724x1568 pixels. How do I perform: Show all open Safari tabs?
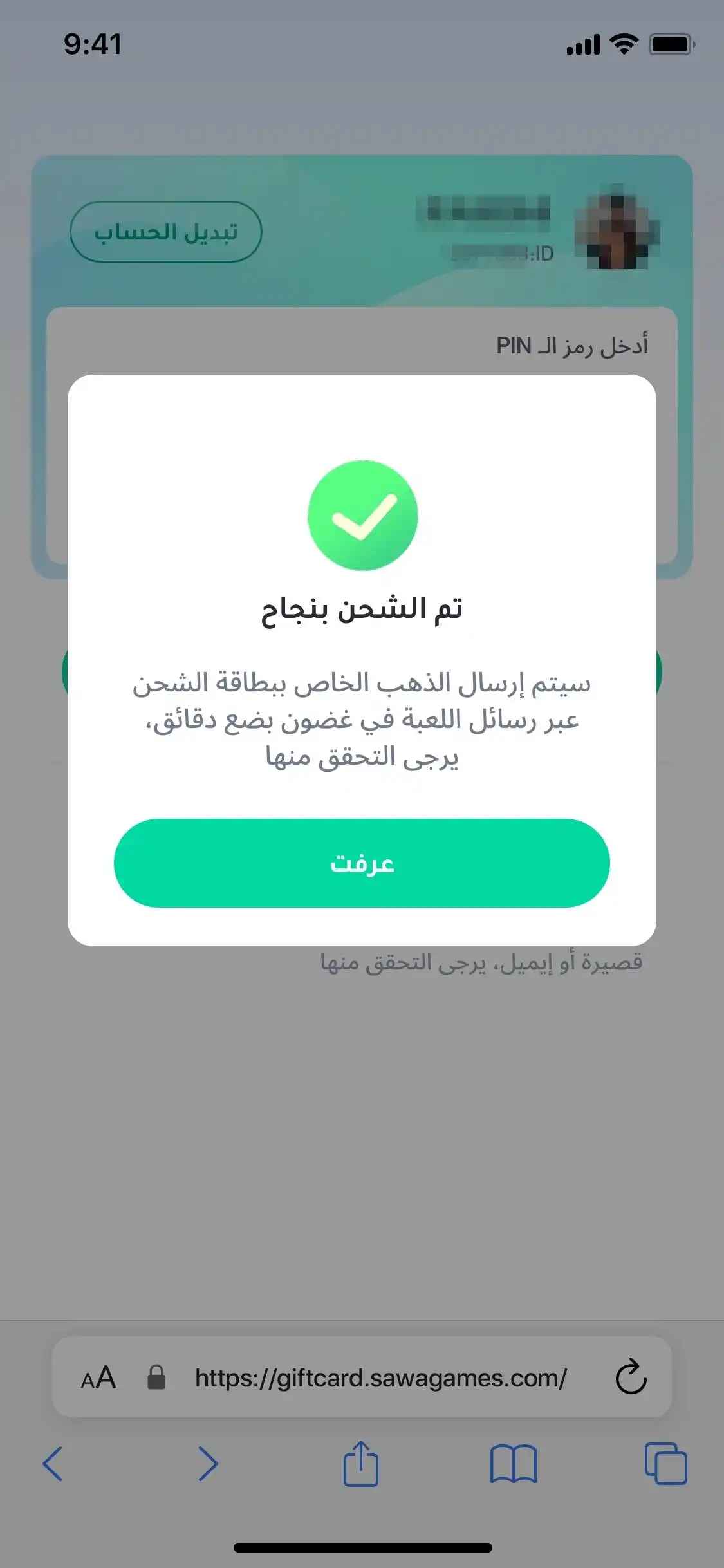[x=666, y=1464]
